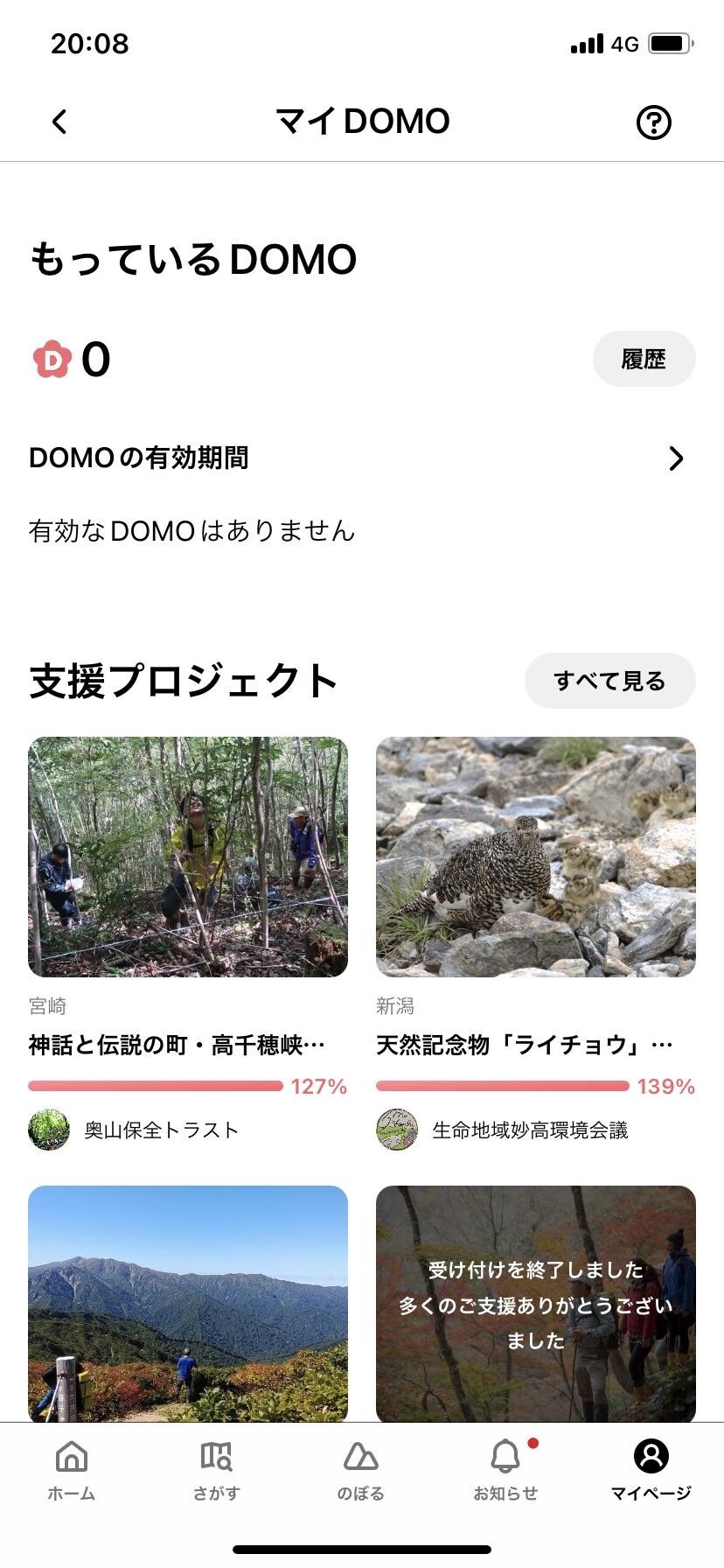The width and height of the screenshot is (724, 1568).
Task: Tap the back arrow at top left
Action: click(x=59, y=122)
